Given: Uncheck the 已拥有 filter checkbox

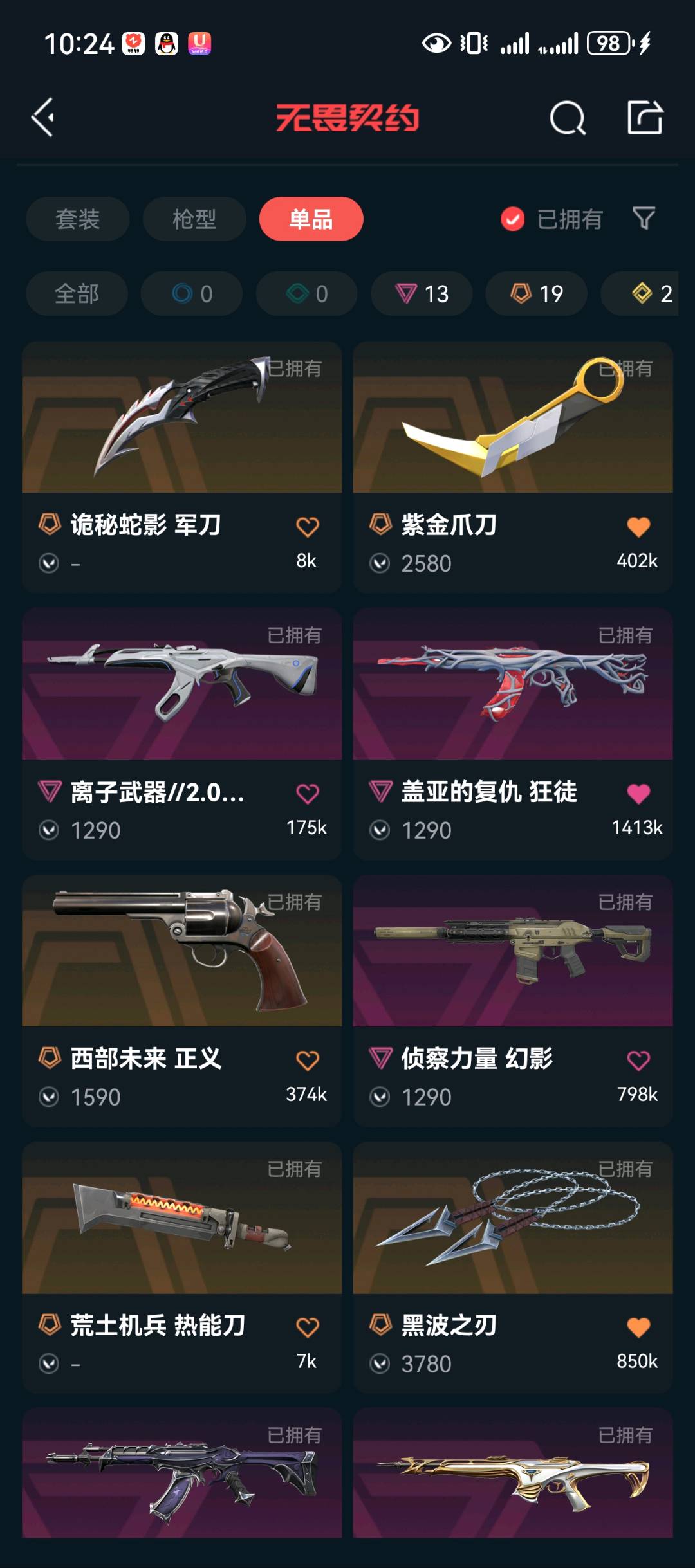Looking at the screenshot, I should [x=513, y=219].
